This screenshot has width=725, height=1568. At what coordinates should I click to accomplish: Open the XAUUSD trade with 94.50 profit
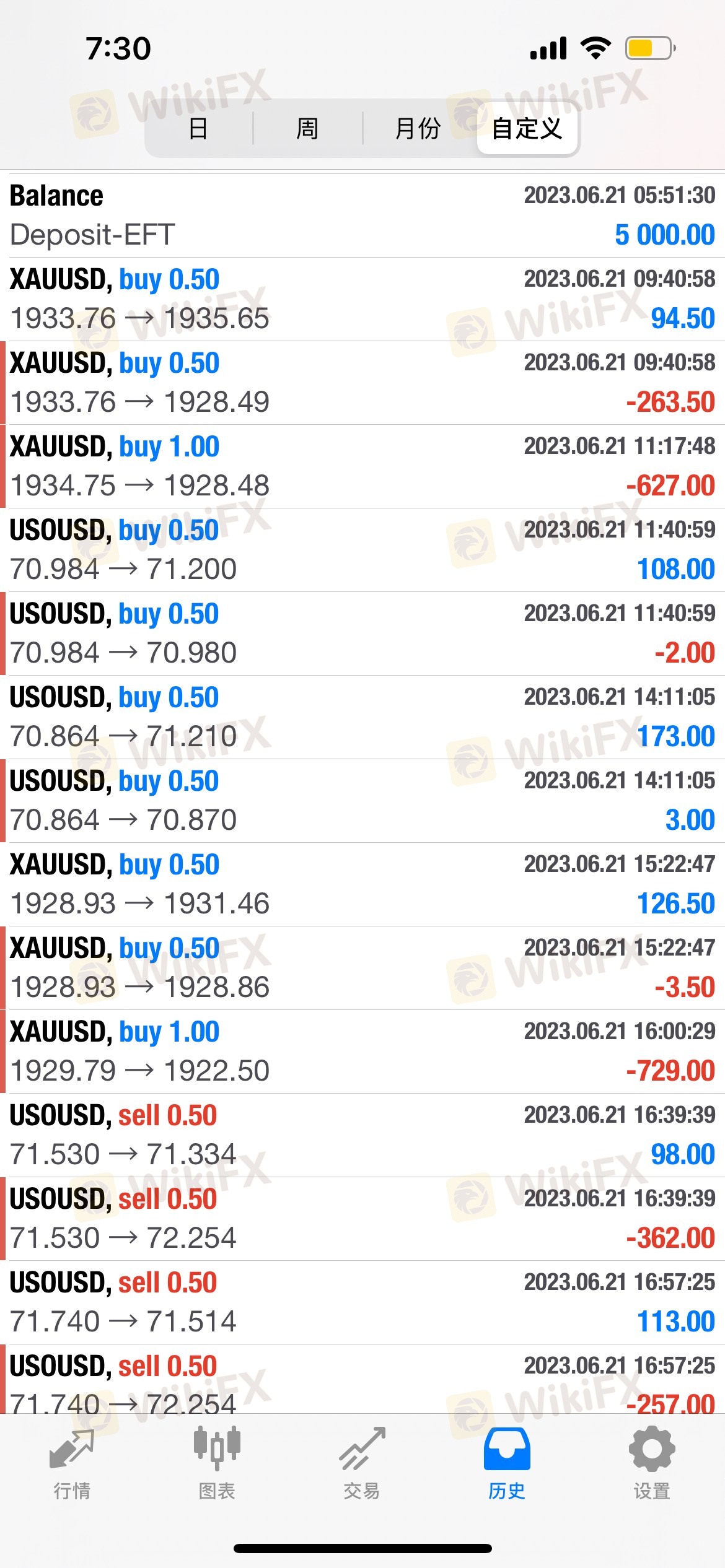pos(362,299)
